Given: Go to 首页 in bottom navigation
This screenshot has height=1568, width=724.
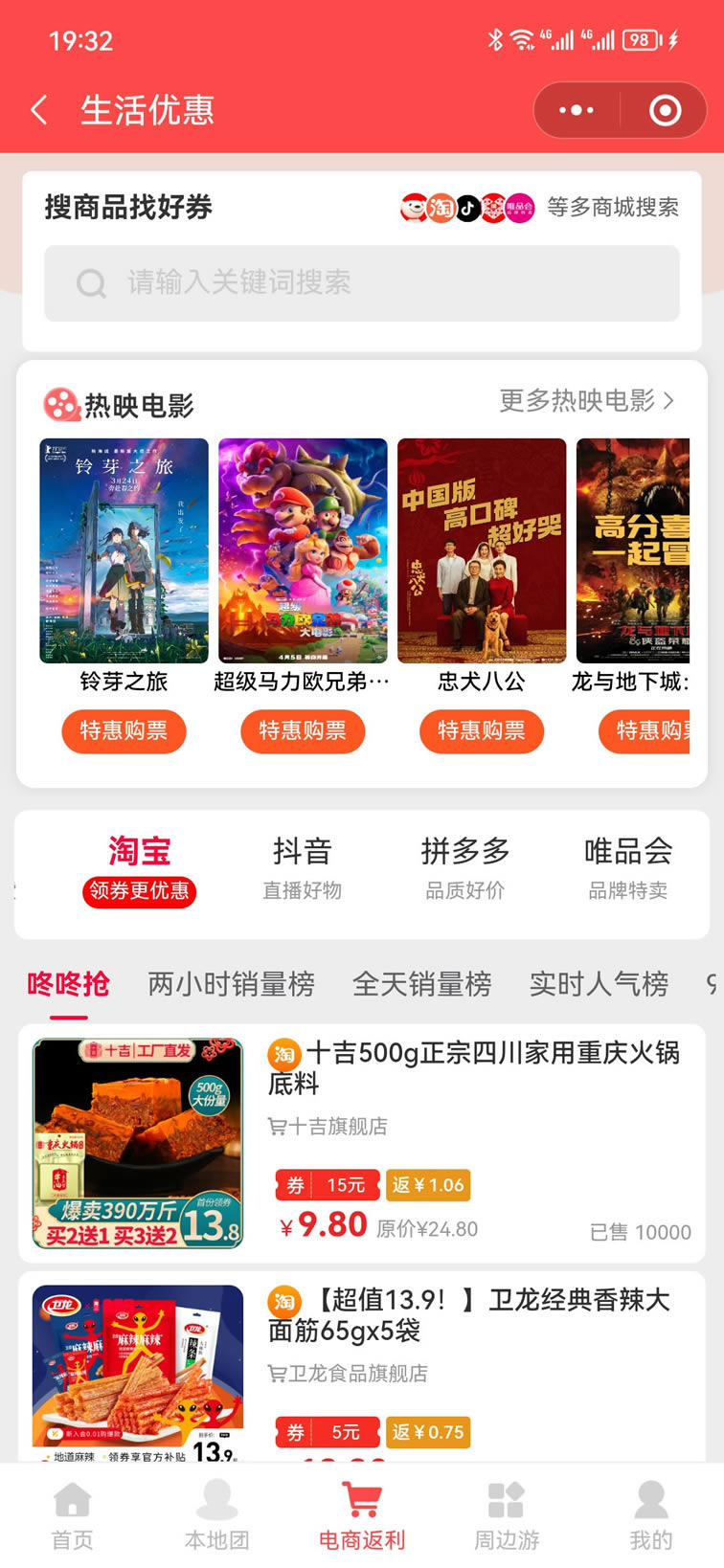Looking at the screenshot, I should tap(73, 1516).
